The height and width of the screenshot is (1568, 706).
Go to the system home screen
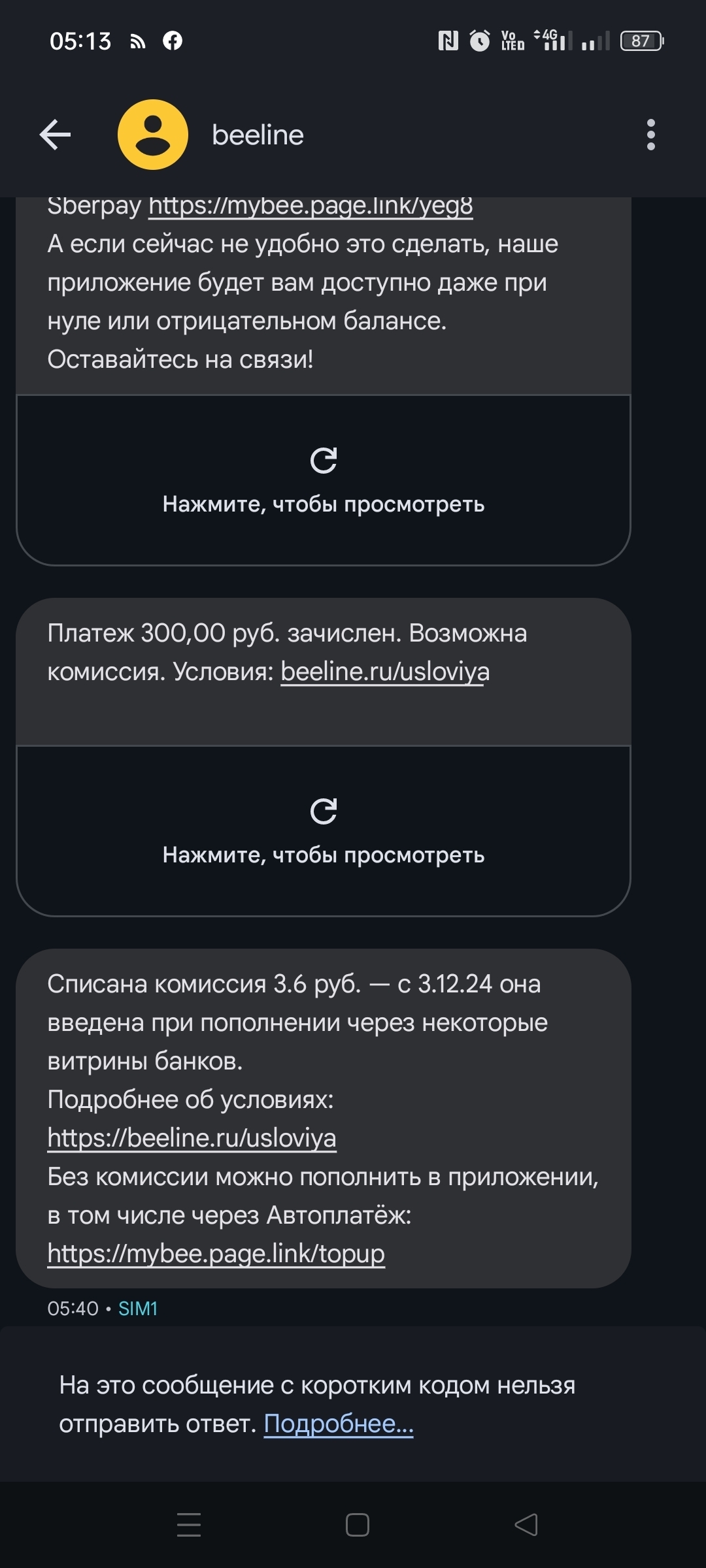click(x=357, y=1525)
